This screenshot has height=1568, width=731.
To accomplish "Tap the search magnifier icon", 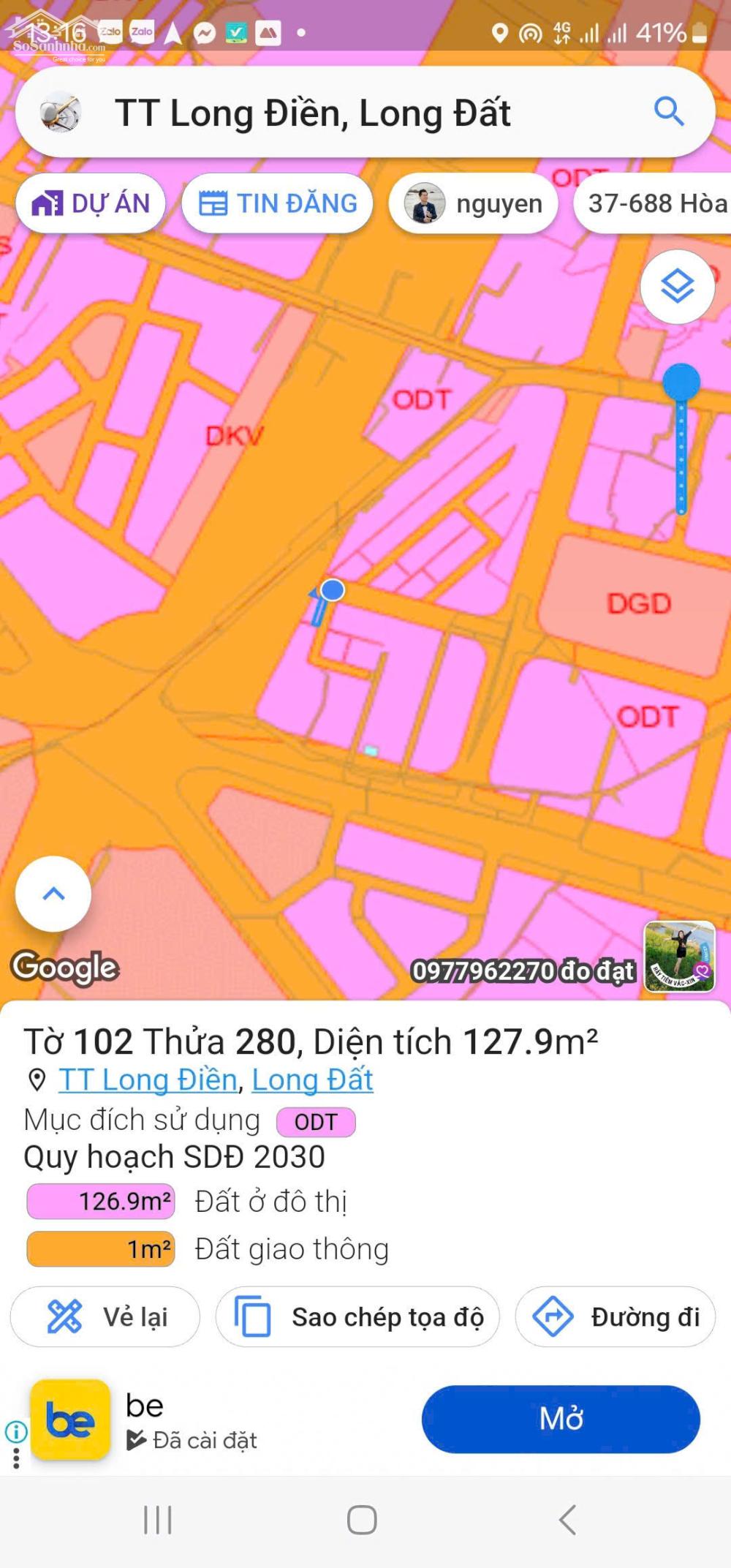I will (x=668, y=113).
